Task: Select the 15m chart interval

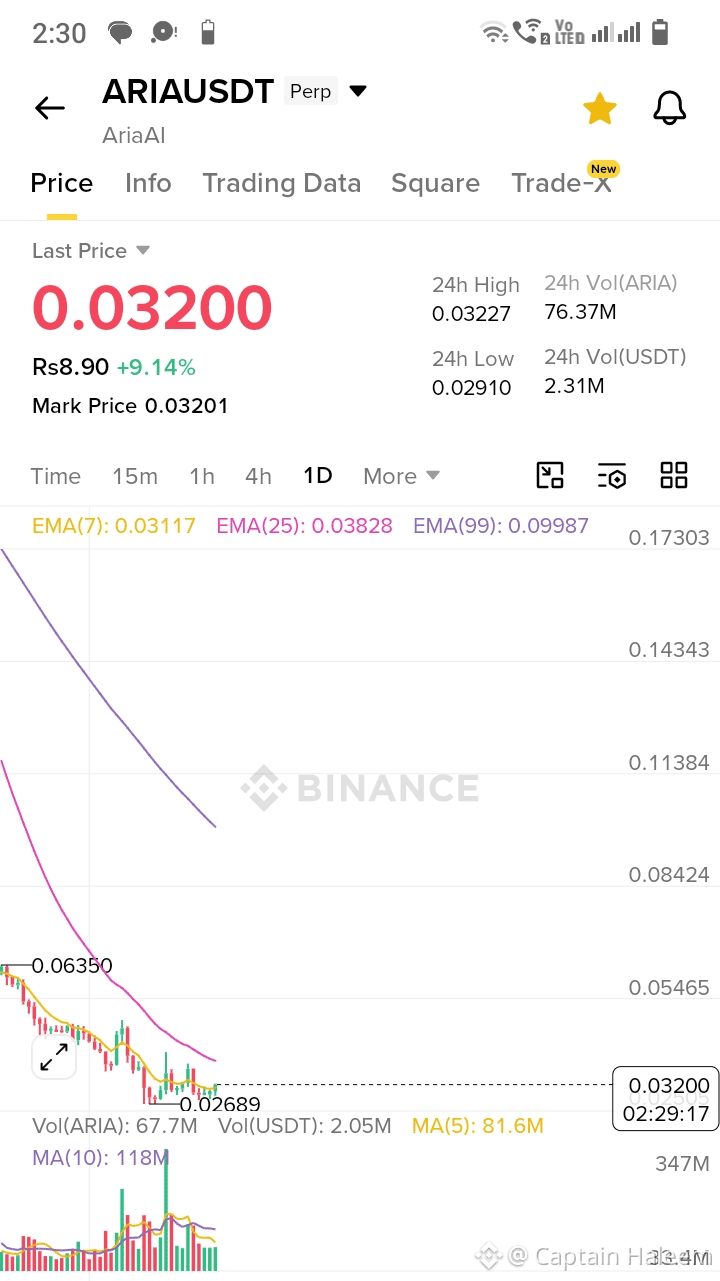Action: [x=134, y=476]
